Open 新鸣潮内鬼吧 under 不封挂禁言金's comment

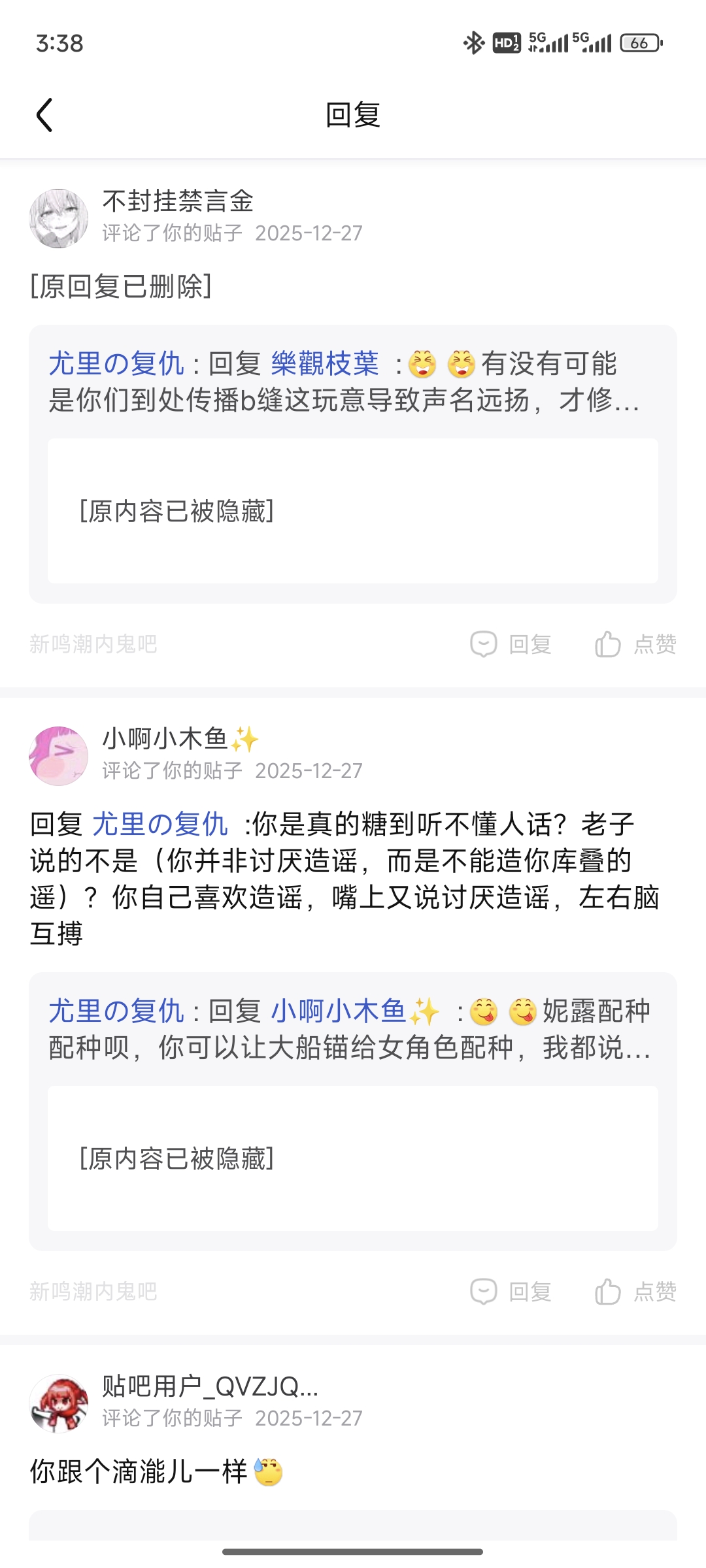pos(93,644)
